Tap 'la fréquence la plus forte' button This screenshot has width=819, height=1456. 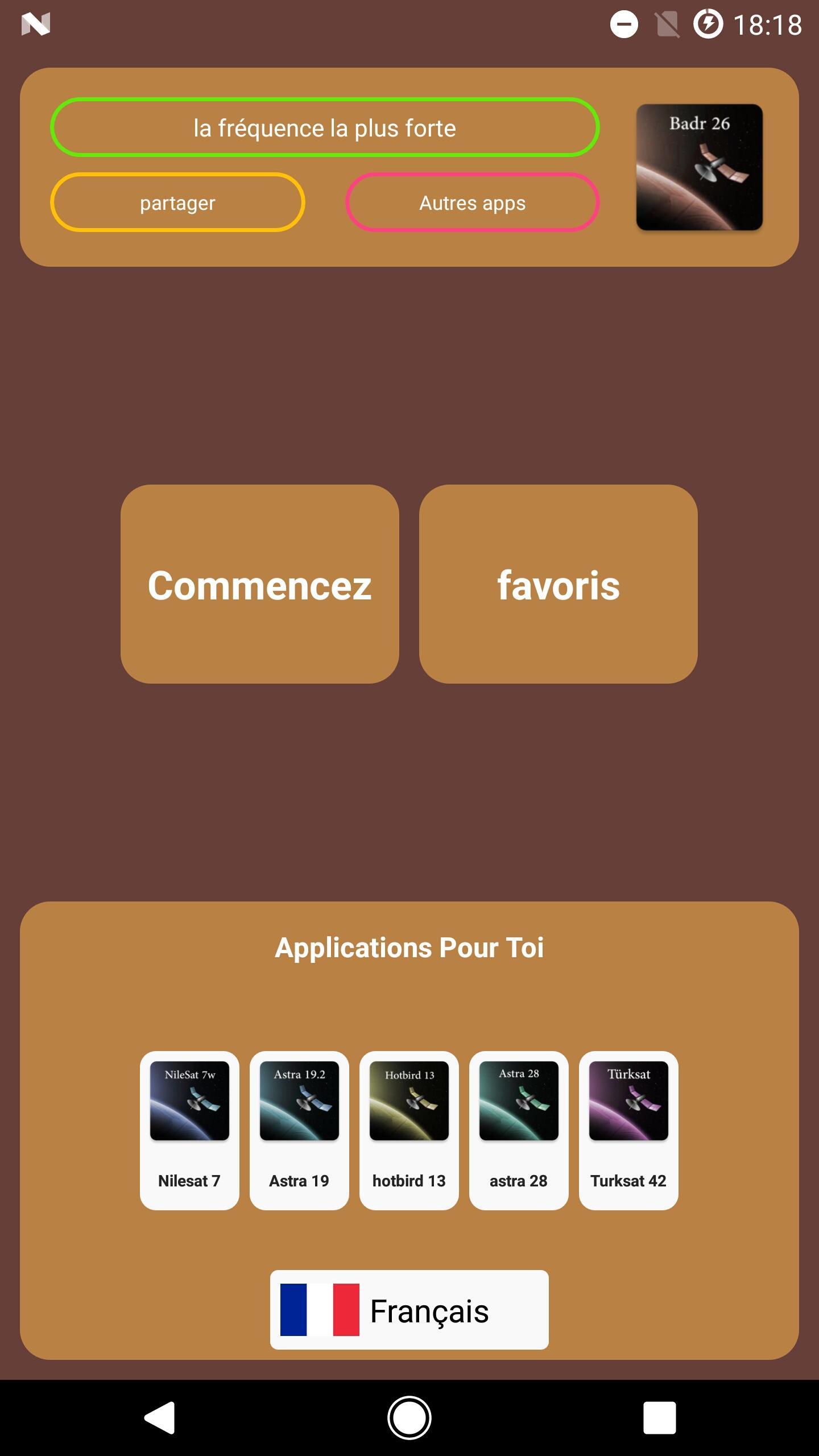tap(325, 127)
